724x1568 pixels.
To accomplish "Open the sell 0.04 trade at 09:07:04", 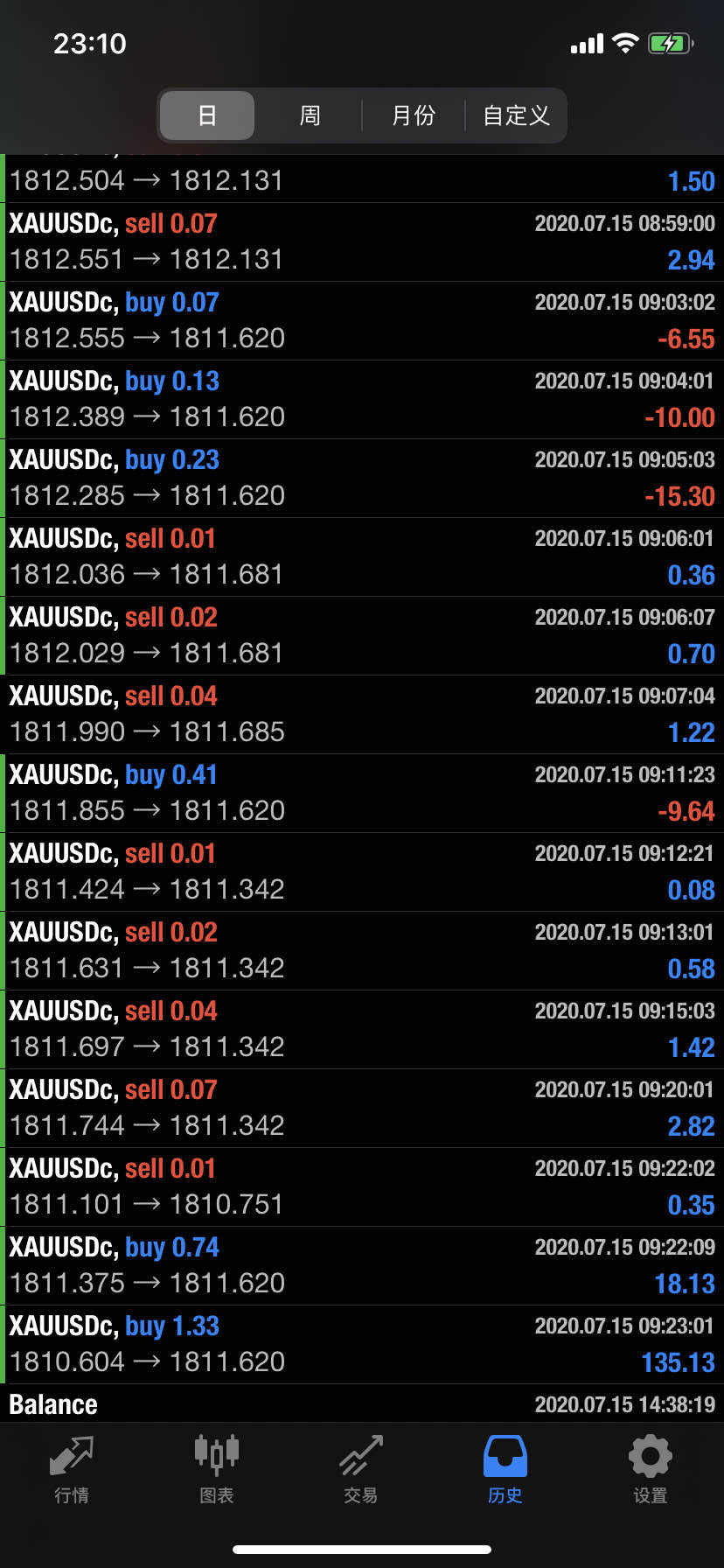I will (362, 714).
